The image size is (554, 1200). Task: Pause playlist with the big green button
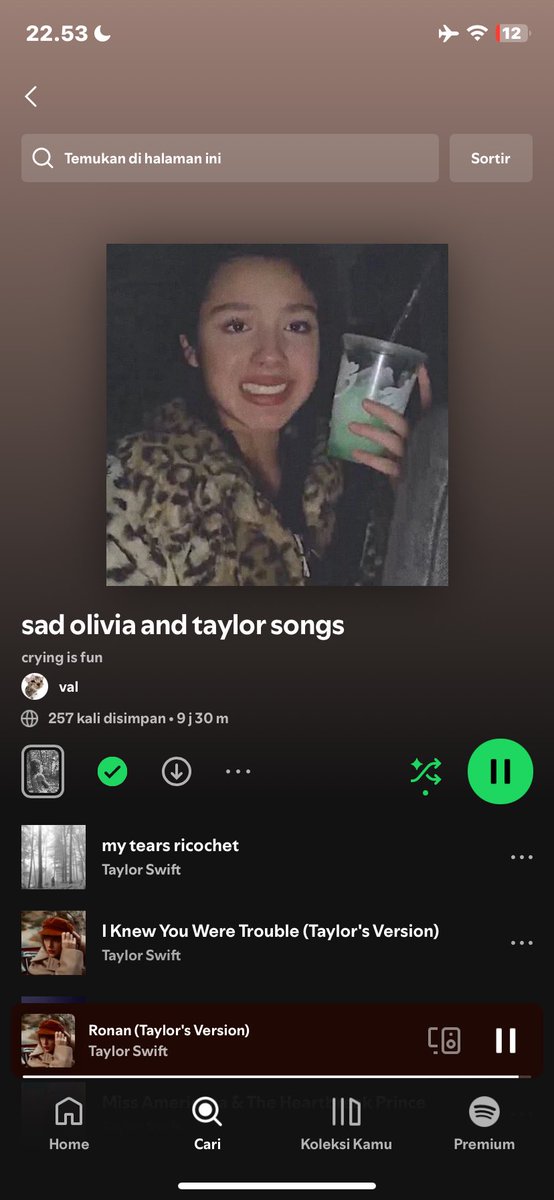point(501,771)
